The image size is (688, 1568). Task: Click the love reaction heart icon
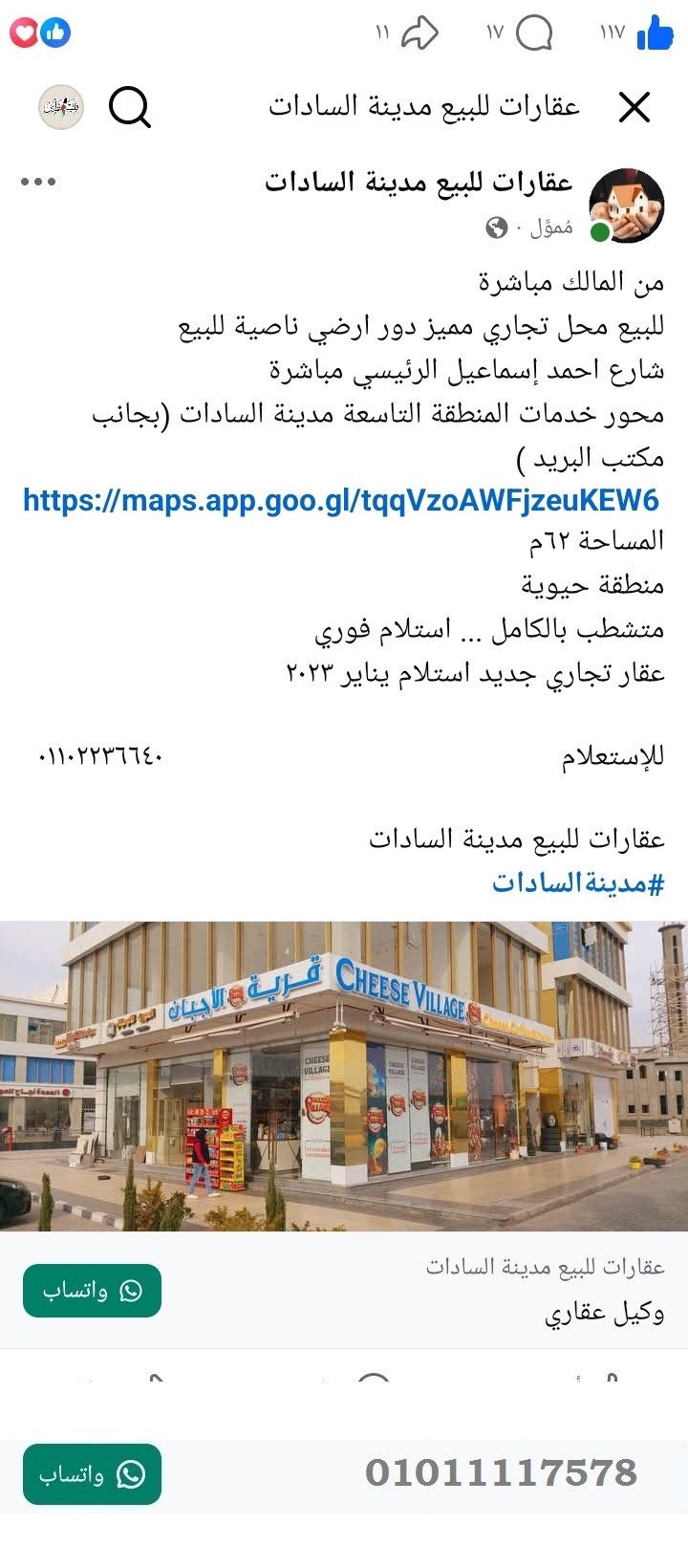coord(24,32)
